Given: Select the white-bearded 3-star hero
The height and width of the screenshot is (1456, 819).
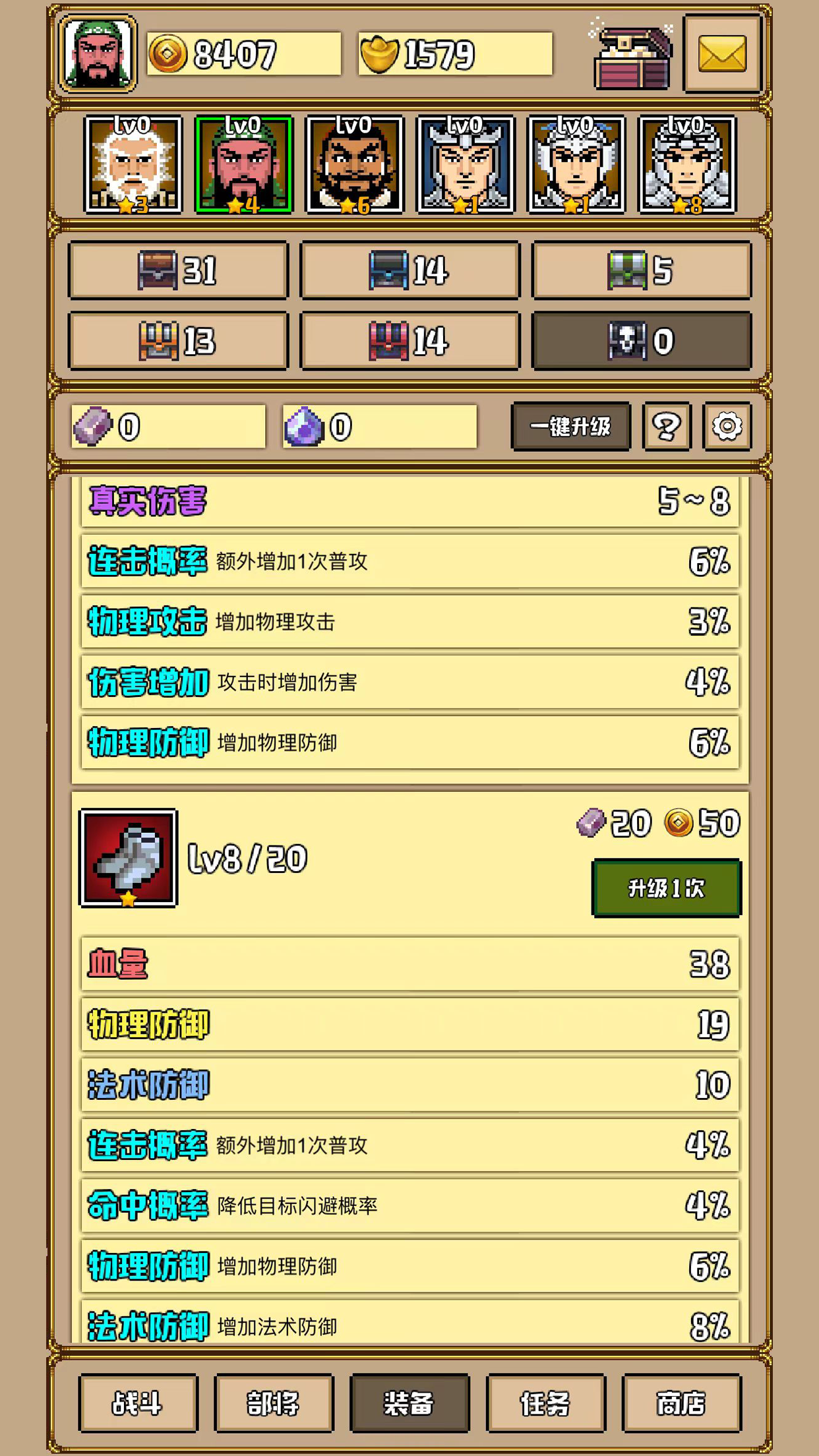Looking at the screenshot, I should pyautogui.click(x=133, y=165).
